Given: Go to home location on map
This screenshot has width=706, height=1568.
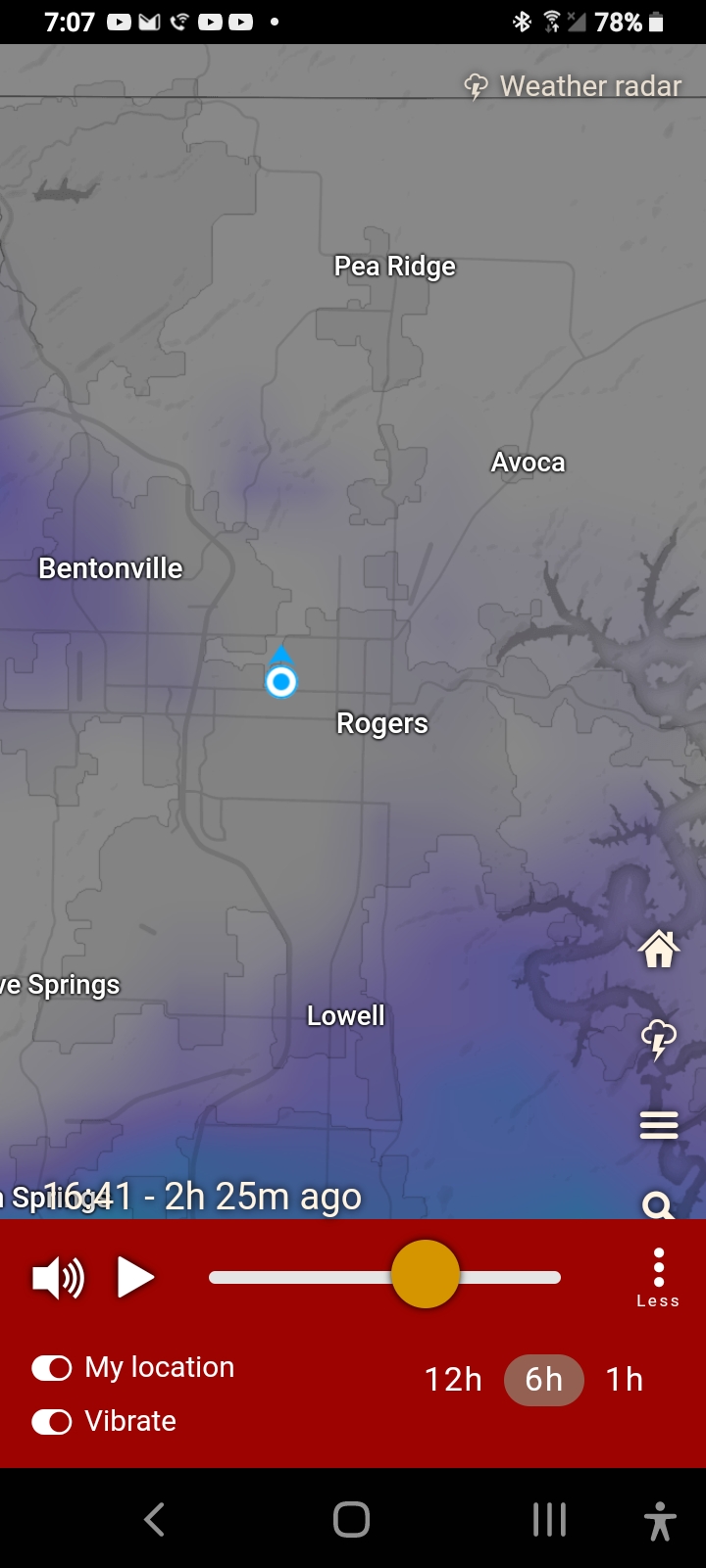Looking at the screenshot, I should pyautogui.click(x=659, y=949).
